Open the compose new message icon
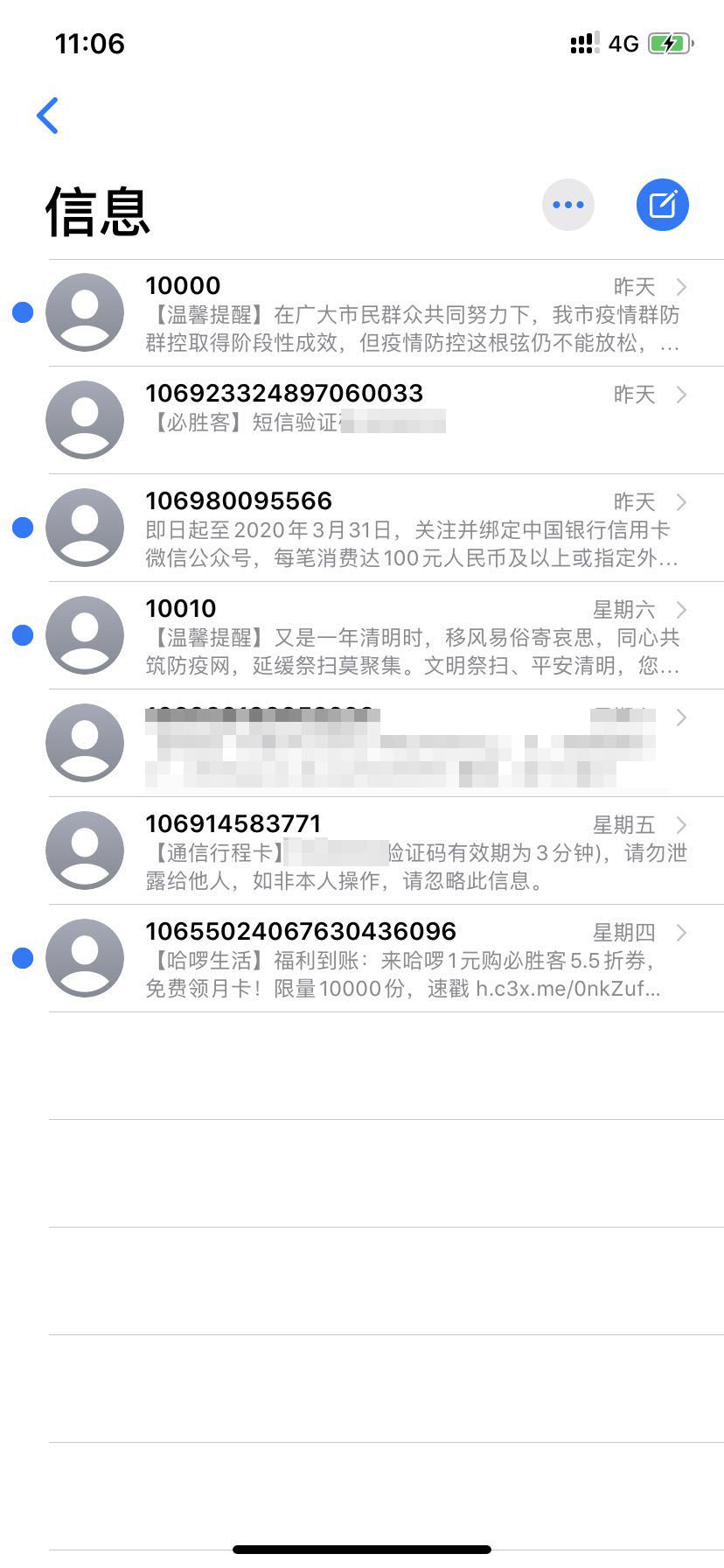 [x=663, y=204]
